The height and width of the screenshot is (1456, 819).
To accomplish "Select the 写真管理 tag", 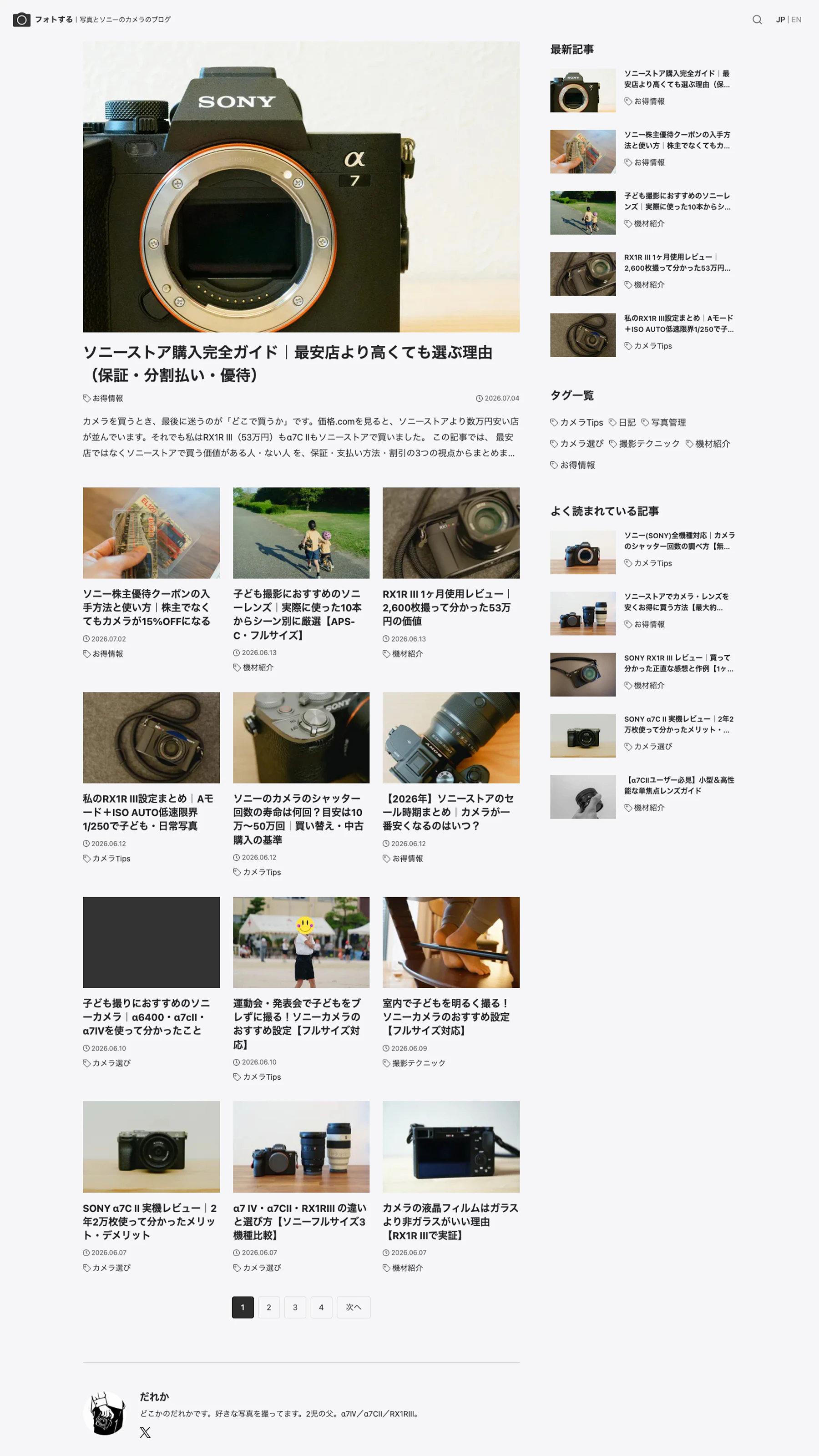I will click(663, 422).
